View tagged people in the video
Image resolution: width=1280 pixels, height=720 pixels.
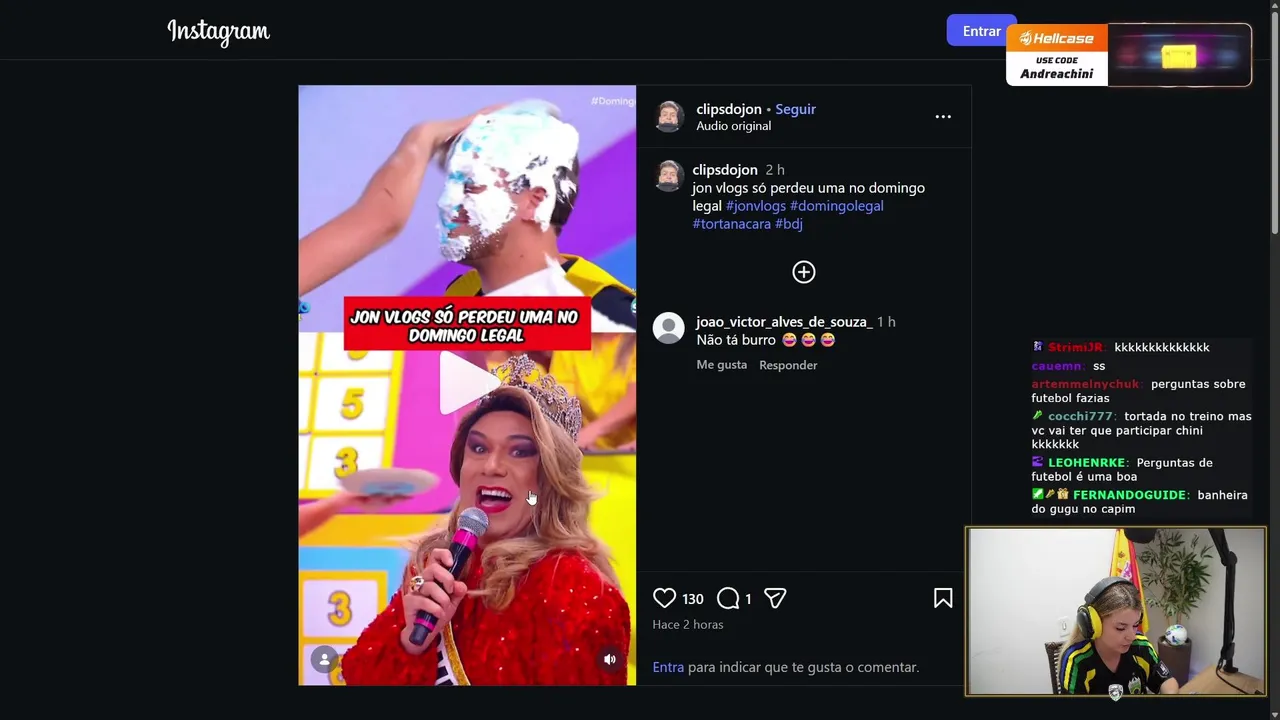coord(324,659)
